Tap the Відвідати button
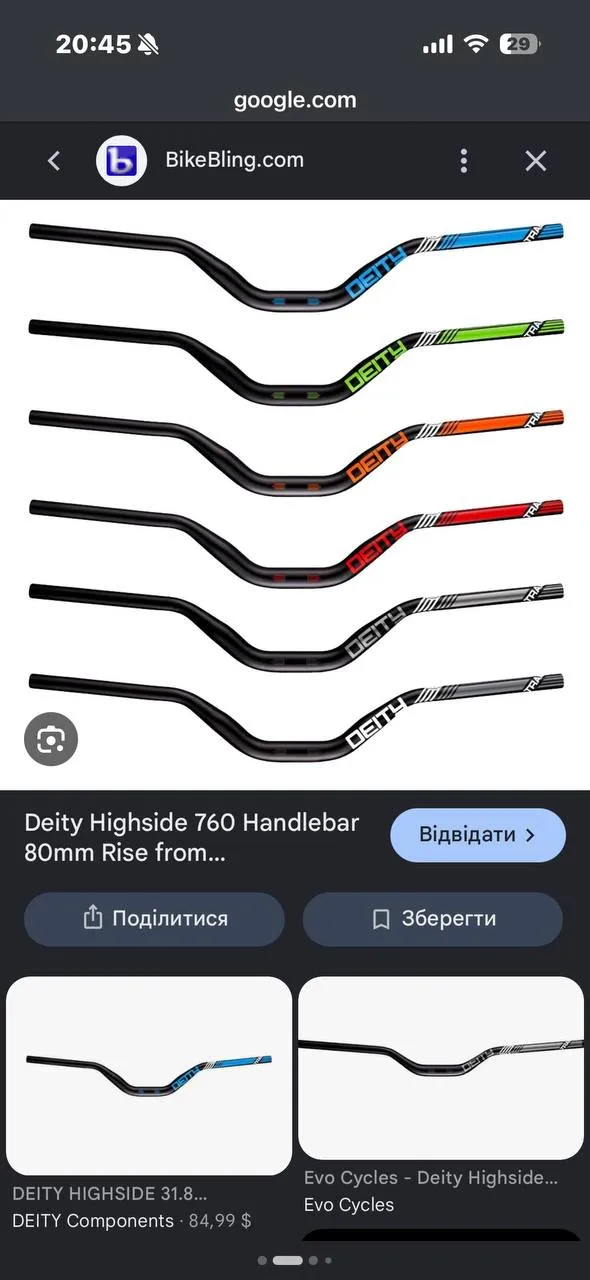Screen dimensions: 590x1280 [x=478, y=835]
